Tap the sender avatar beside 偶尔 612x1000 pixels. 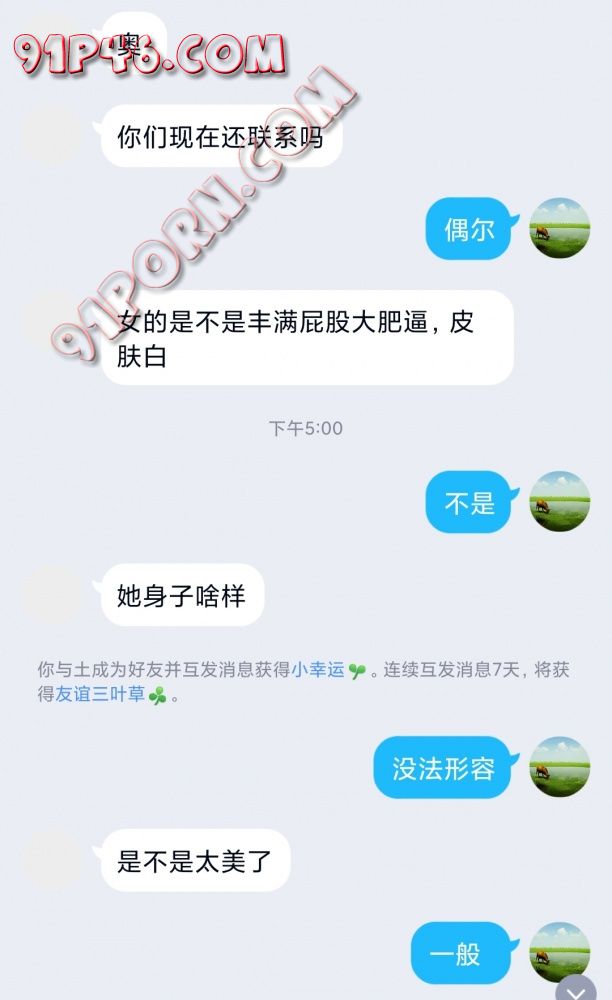(x=559, y=228)
